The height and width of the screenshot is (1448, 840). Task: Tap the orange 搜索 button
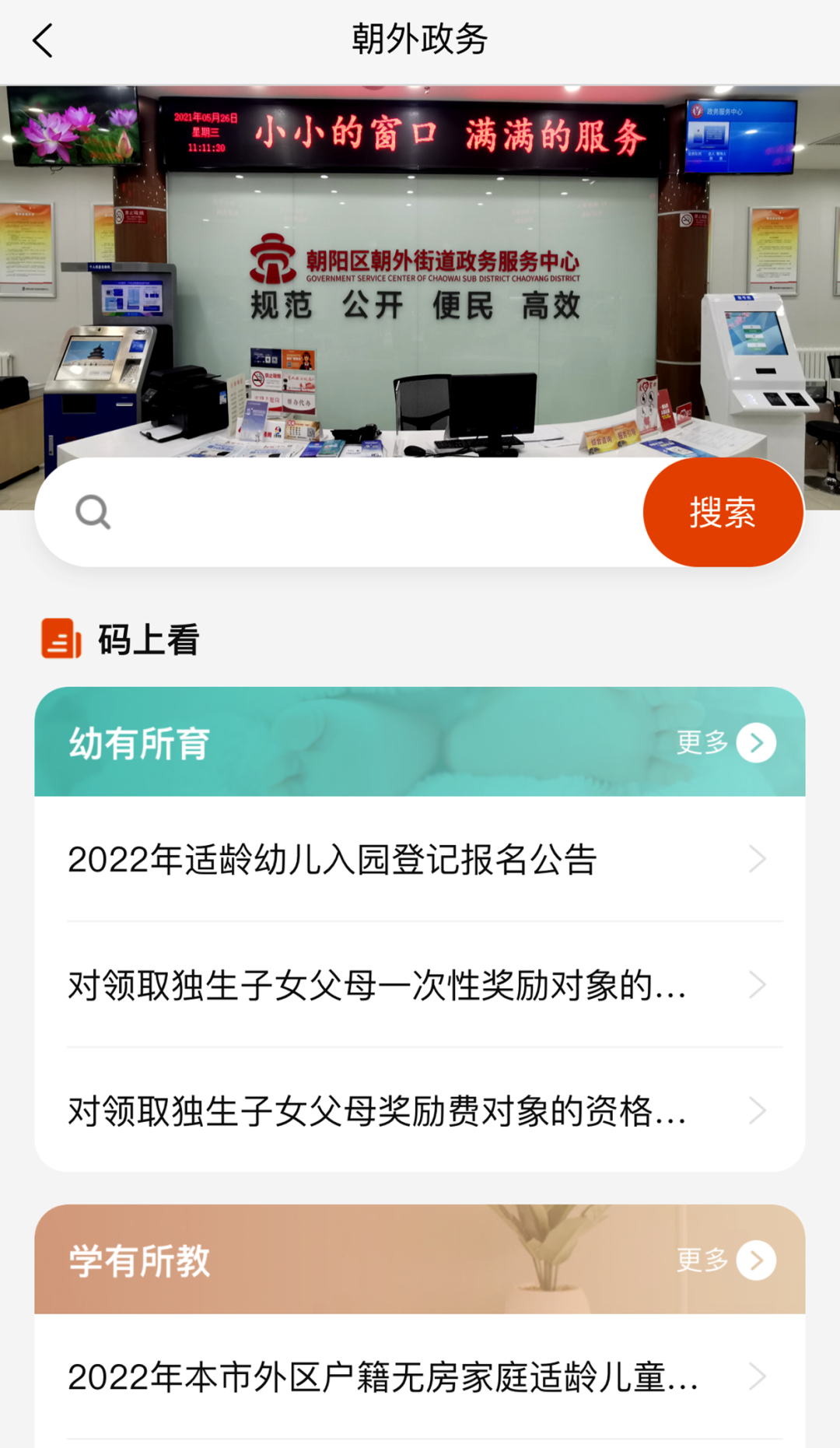(x=723, y=512)
